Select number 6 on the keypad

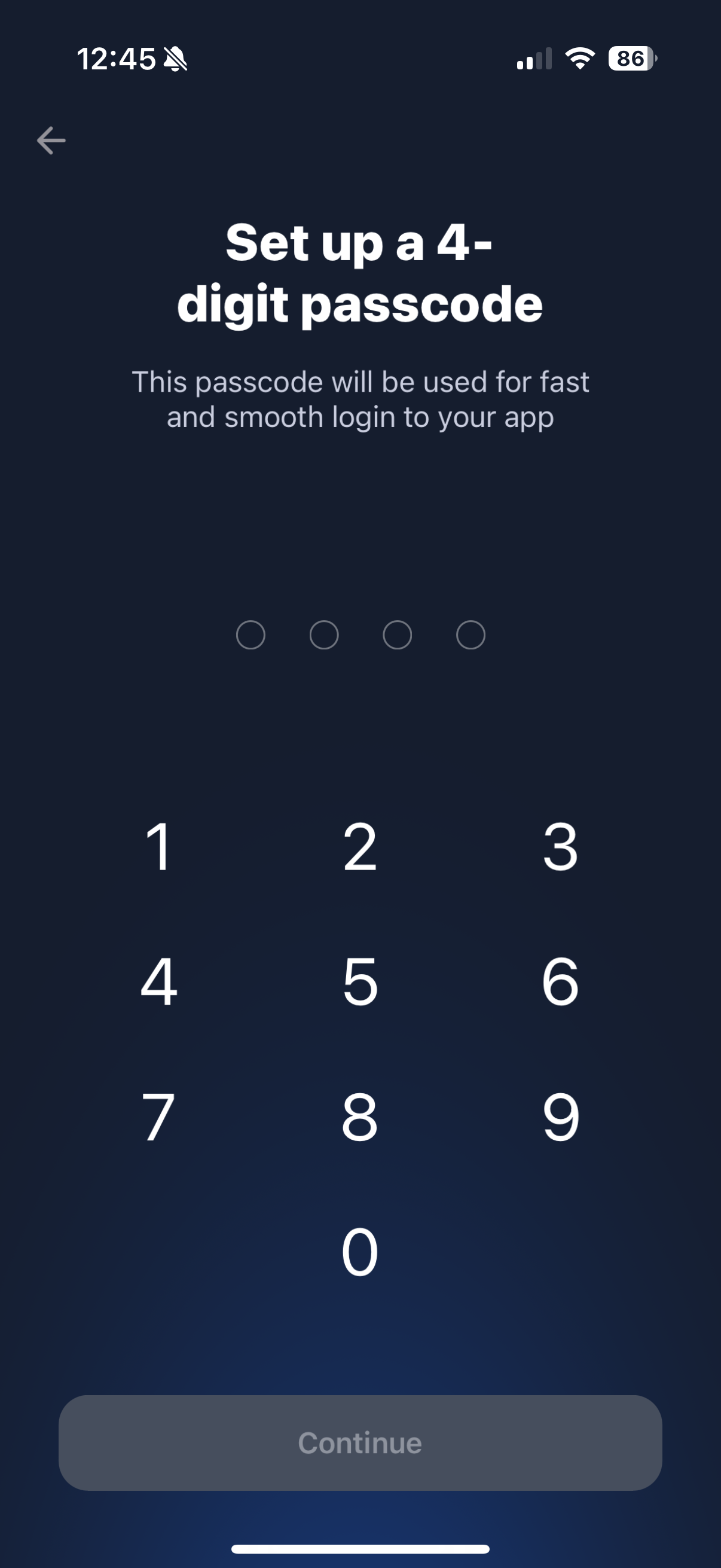click(560, 981)
